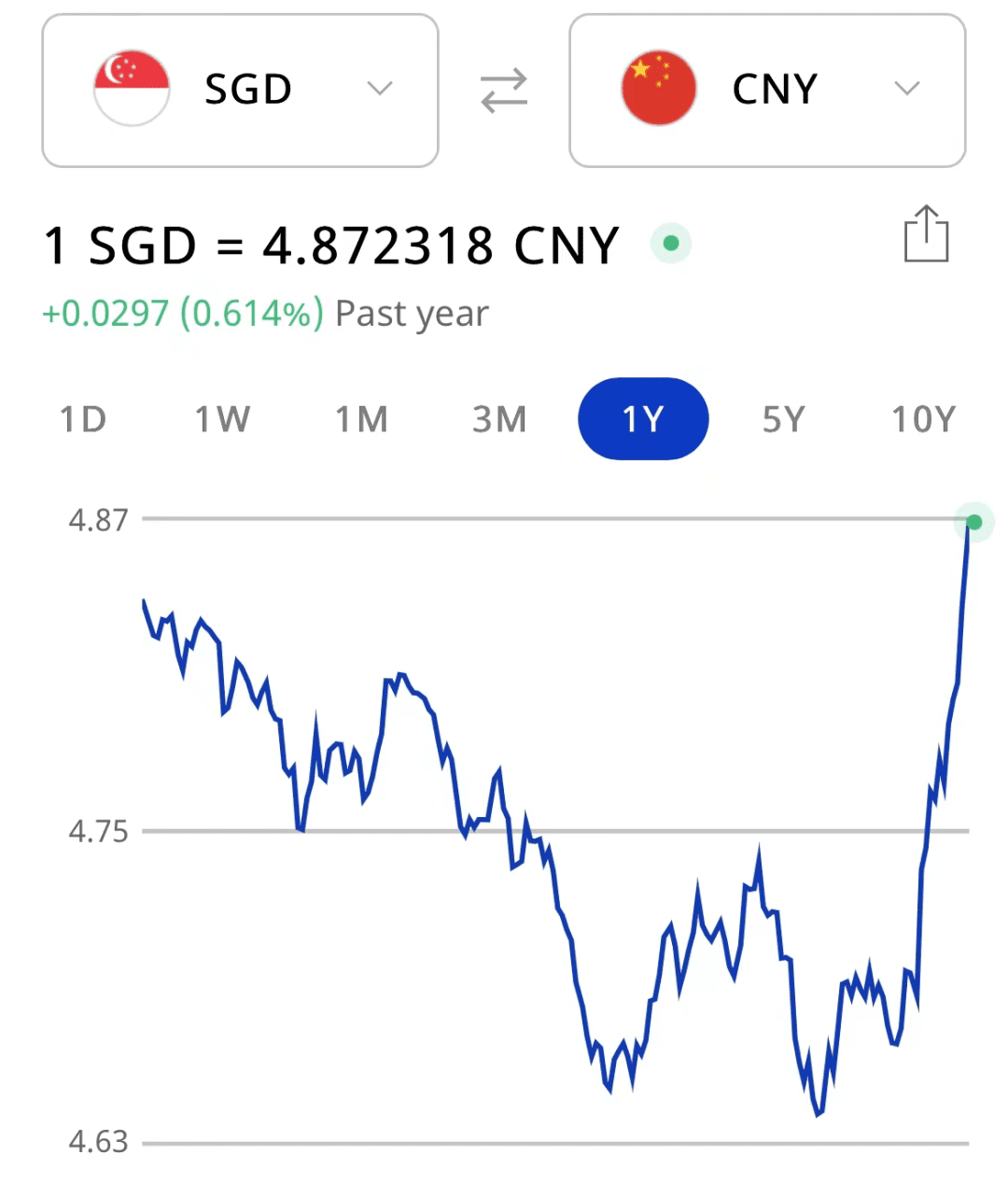Click the 4.75 gridline on the chart

click(560, 830)
